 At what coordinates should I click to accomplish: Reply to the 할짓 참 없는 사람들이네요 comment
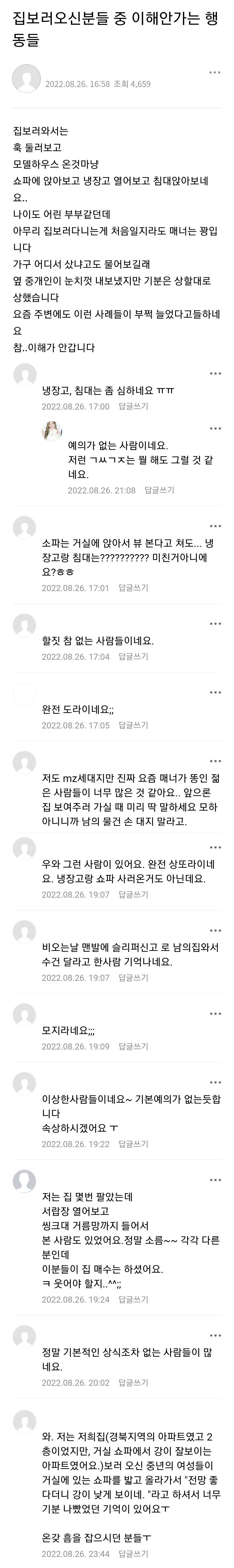tap(133, 657)
